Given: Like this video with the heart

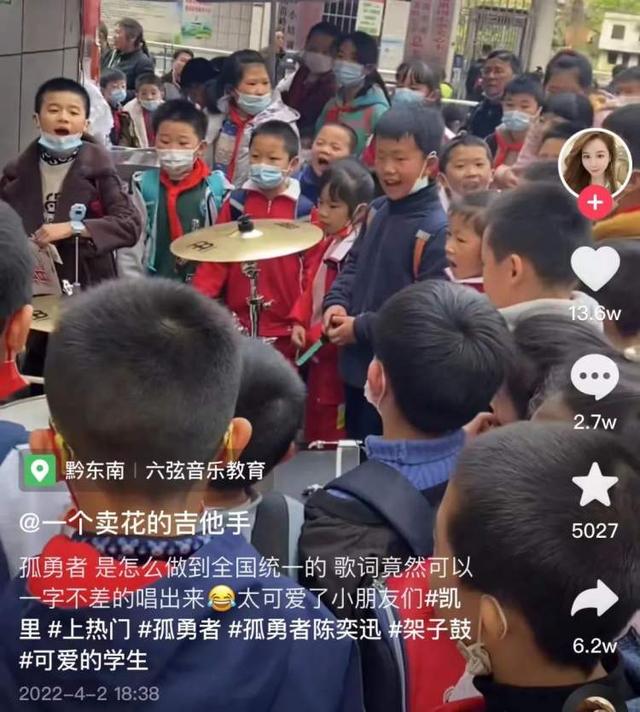Looking at the screenshot, I should click(595, 268).
